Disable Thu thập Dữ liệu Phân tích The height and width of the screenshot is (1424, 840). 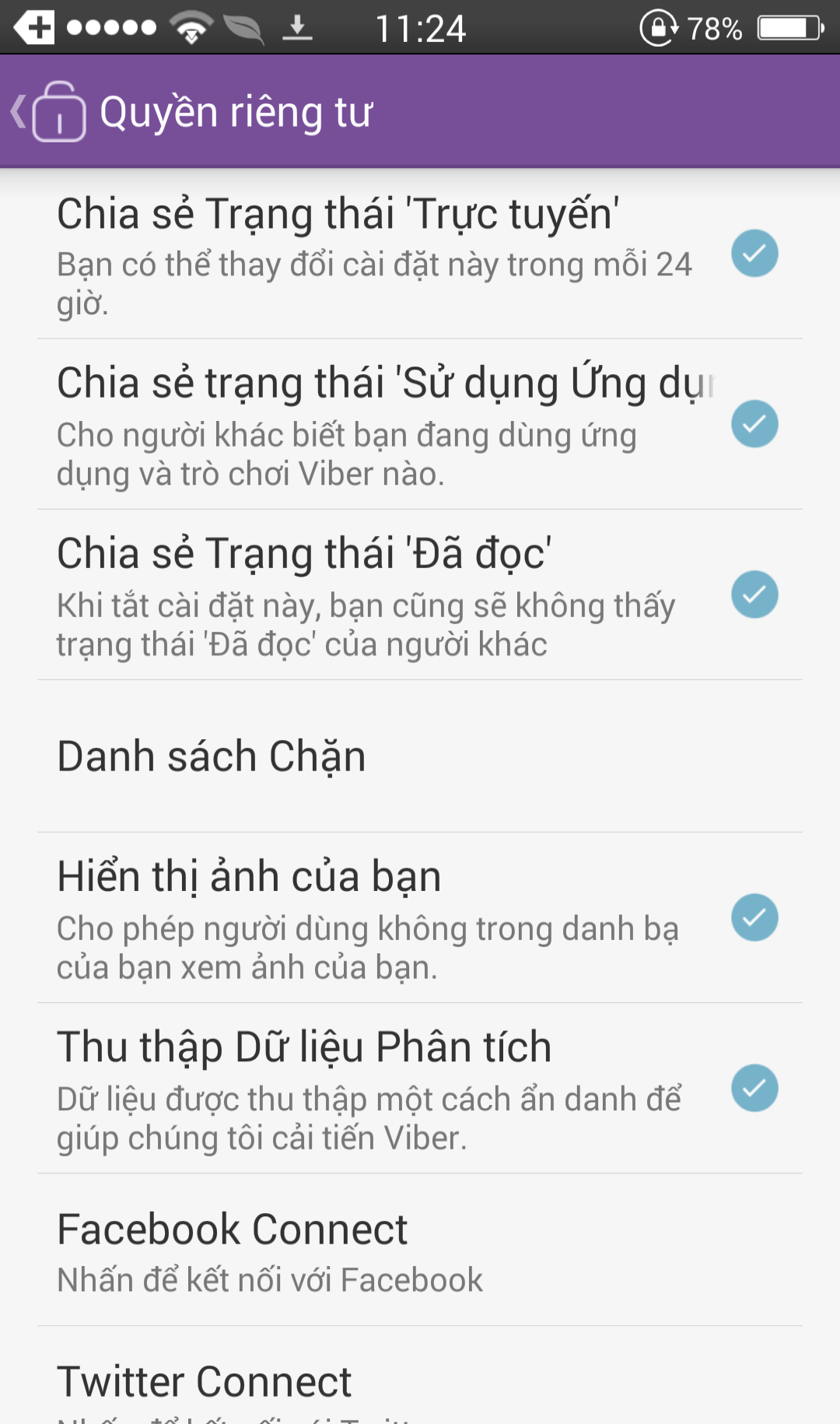[753, 1087]
